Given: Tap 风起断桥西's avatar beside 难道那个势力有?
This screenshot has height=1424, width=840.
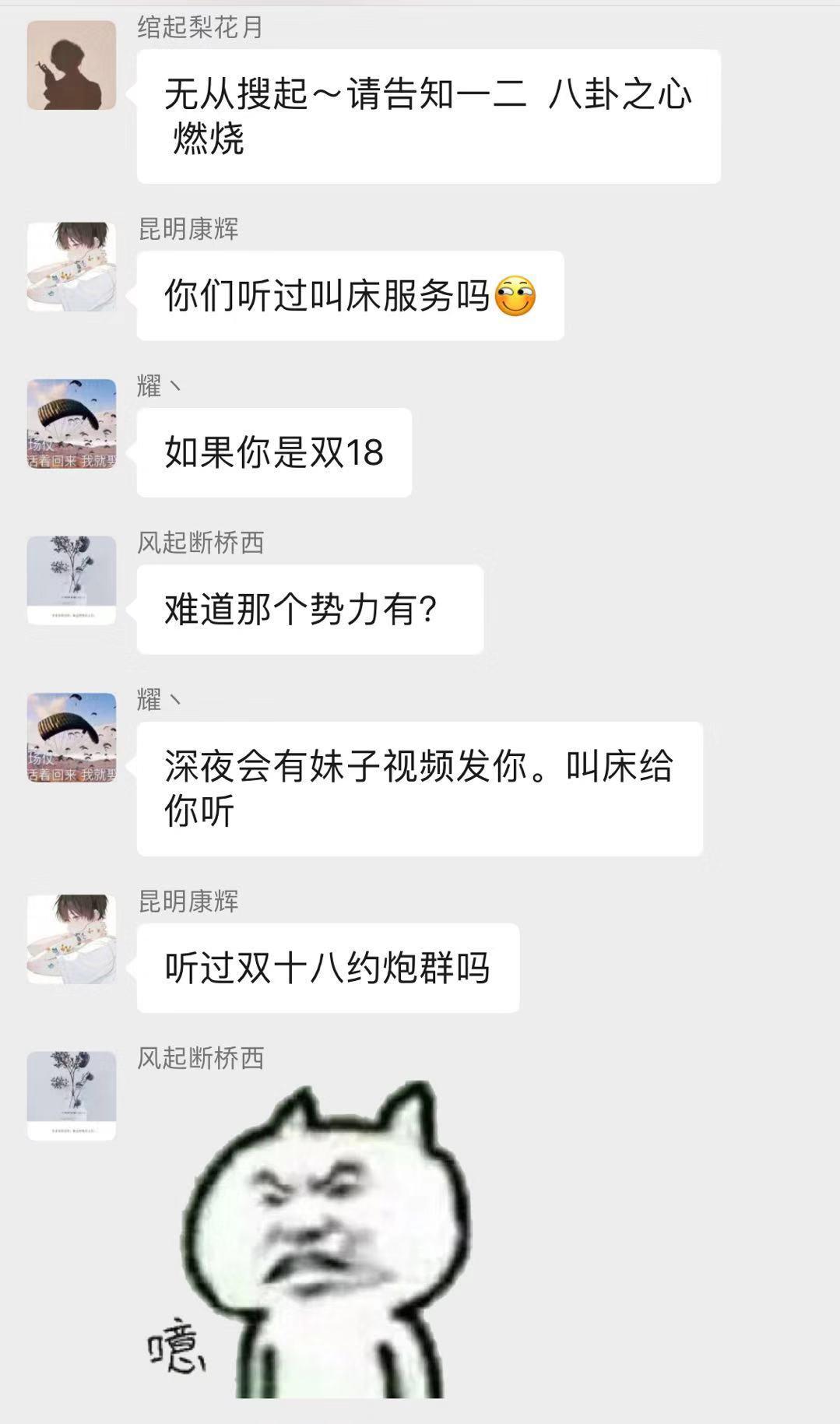Looking at the screenshot, I should pyautogui.click(x=72, y=580).
